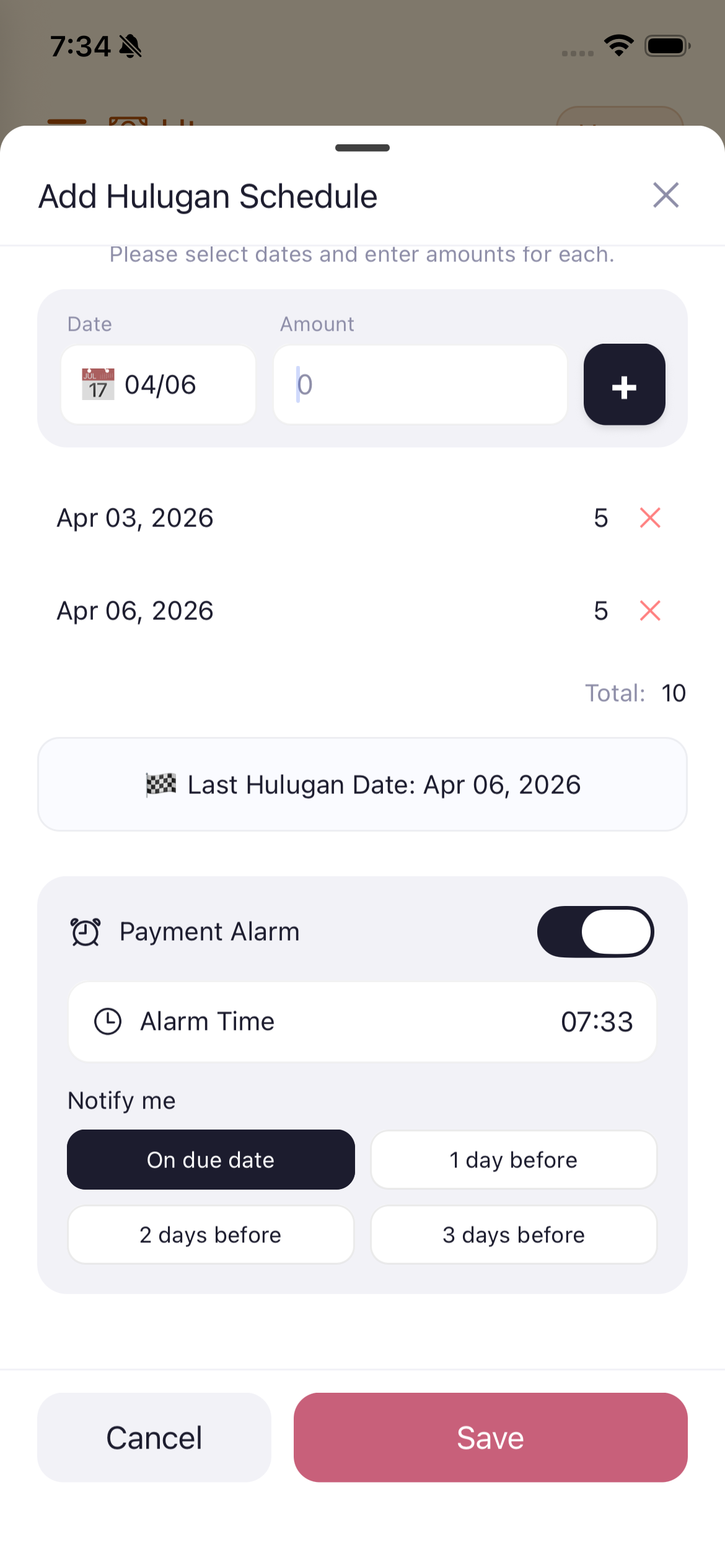The width and height of the screenshot is (725, 1568).
Task: Save the Hulugan schedule
Action: click(490, 1438)
